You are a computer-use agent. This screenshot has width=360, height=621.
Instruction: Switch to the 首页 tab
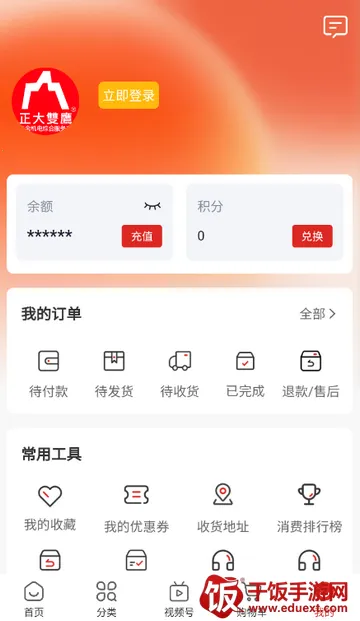point(34,599)
